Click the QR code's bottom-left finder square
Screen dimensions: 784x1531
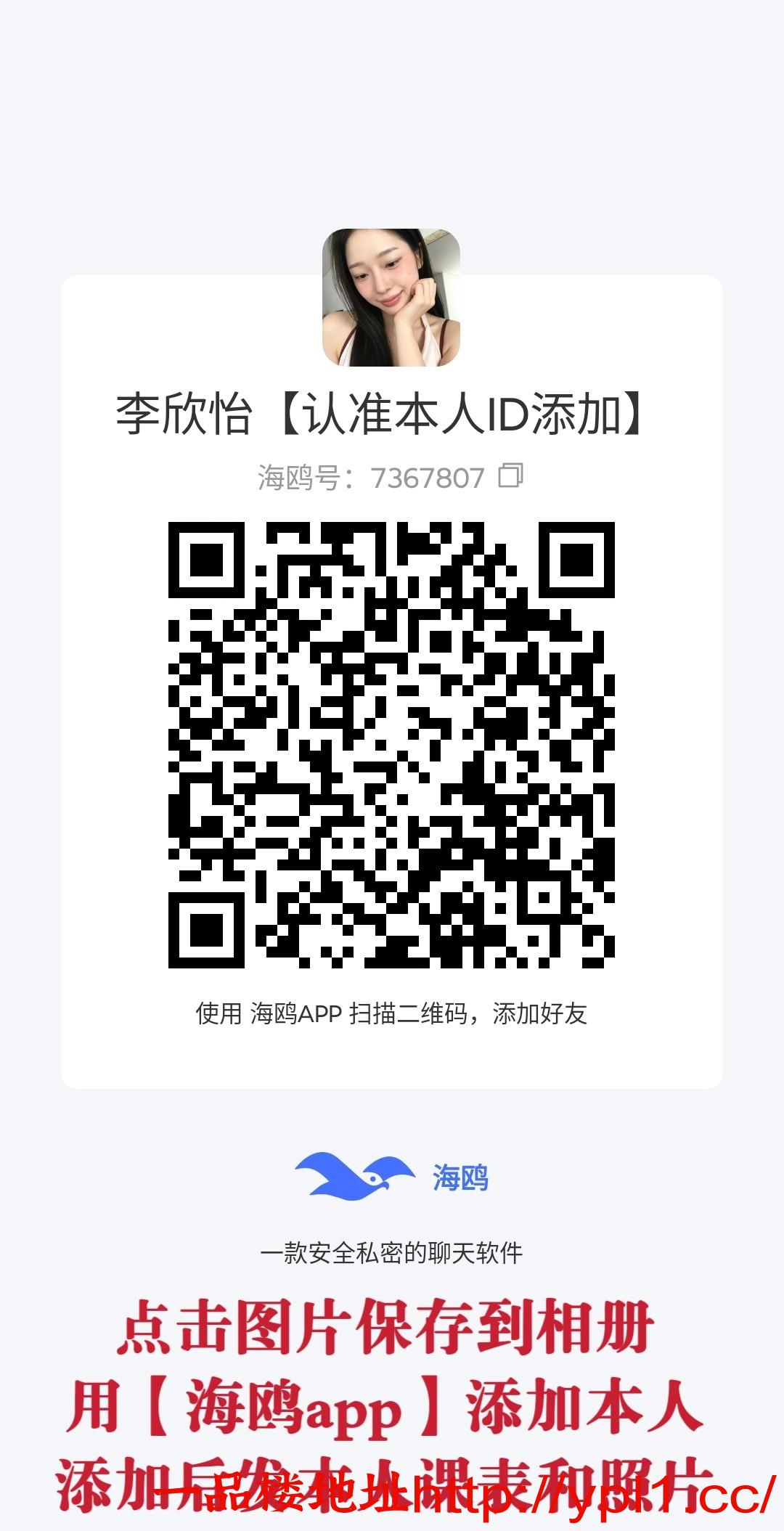(207, 931)
